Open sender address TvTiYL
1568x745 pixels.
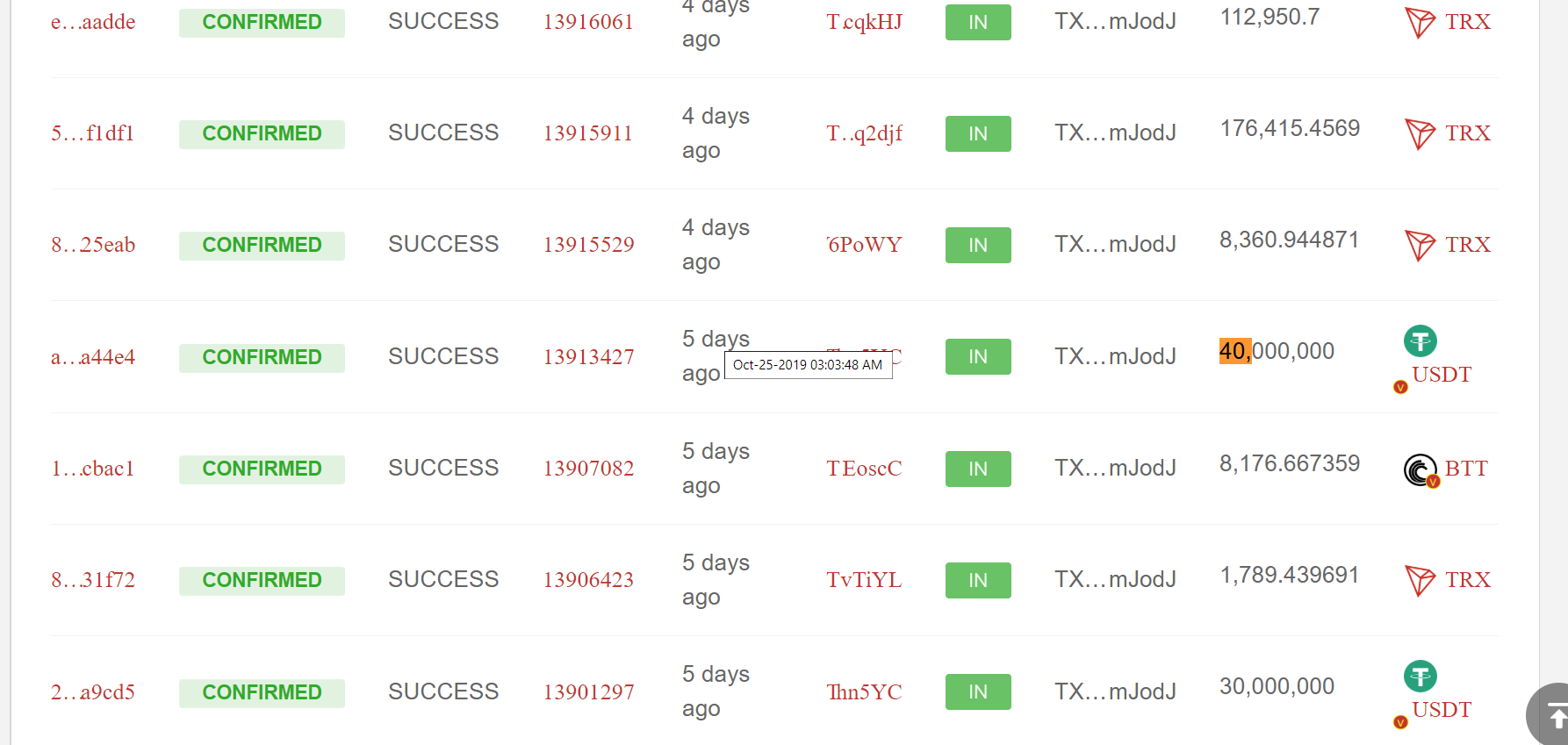(864, 580)
